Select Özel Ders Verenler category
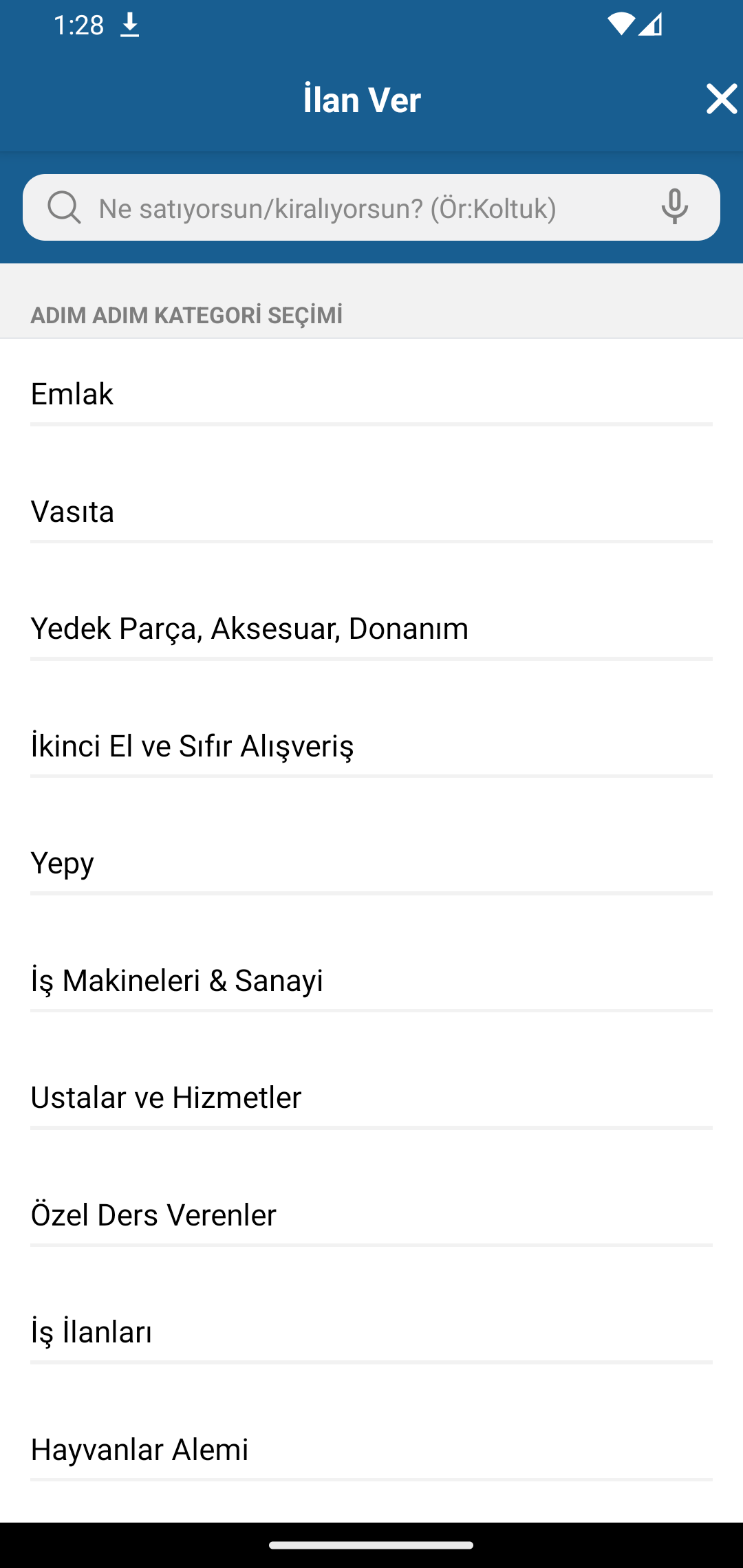 point(371,1215)
